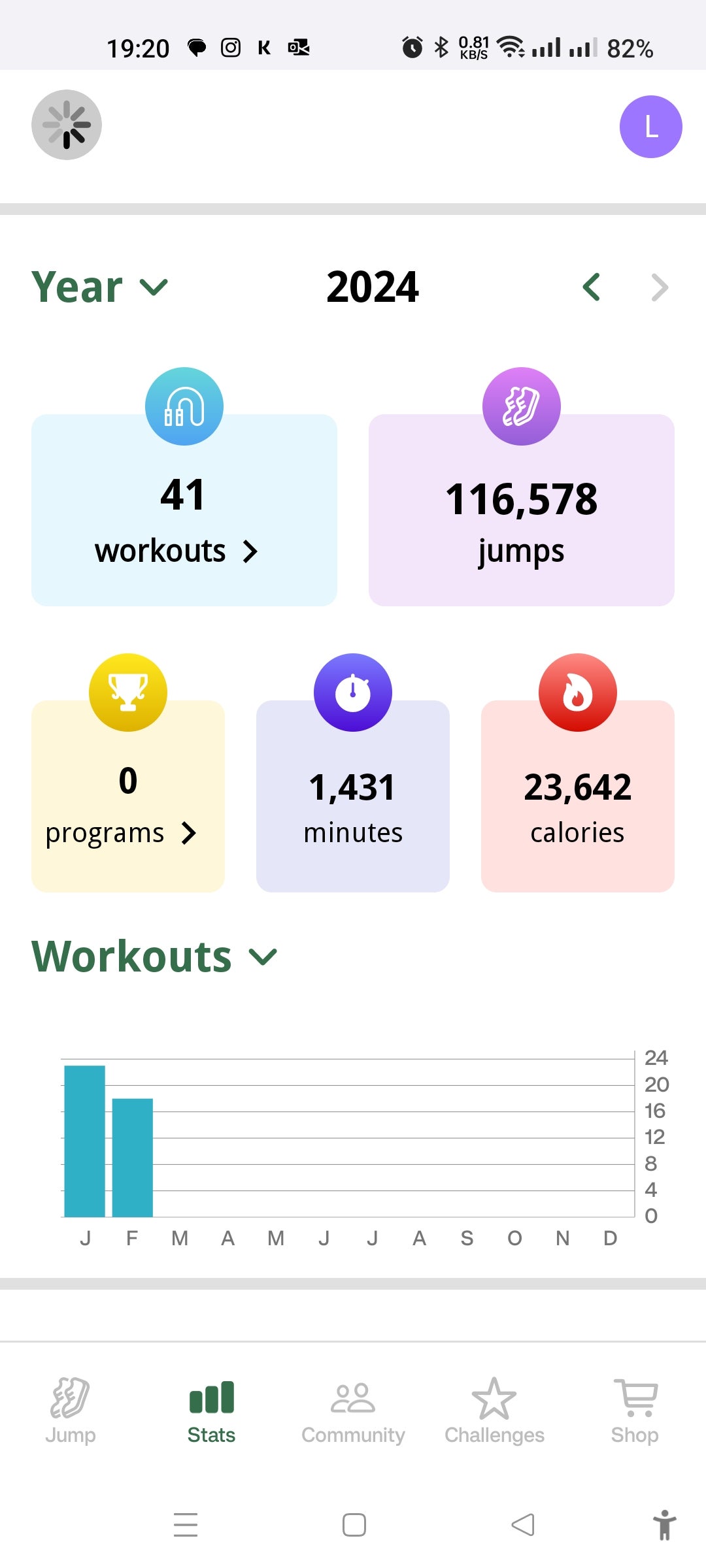Open the 0 programs card
The width and height of the screenshot is (706, 1568).
click(x=127, y=796)
